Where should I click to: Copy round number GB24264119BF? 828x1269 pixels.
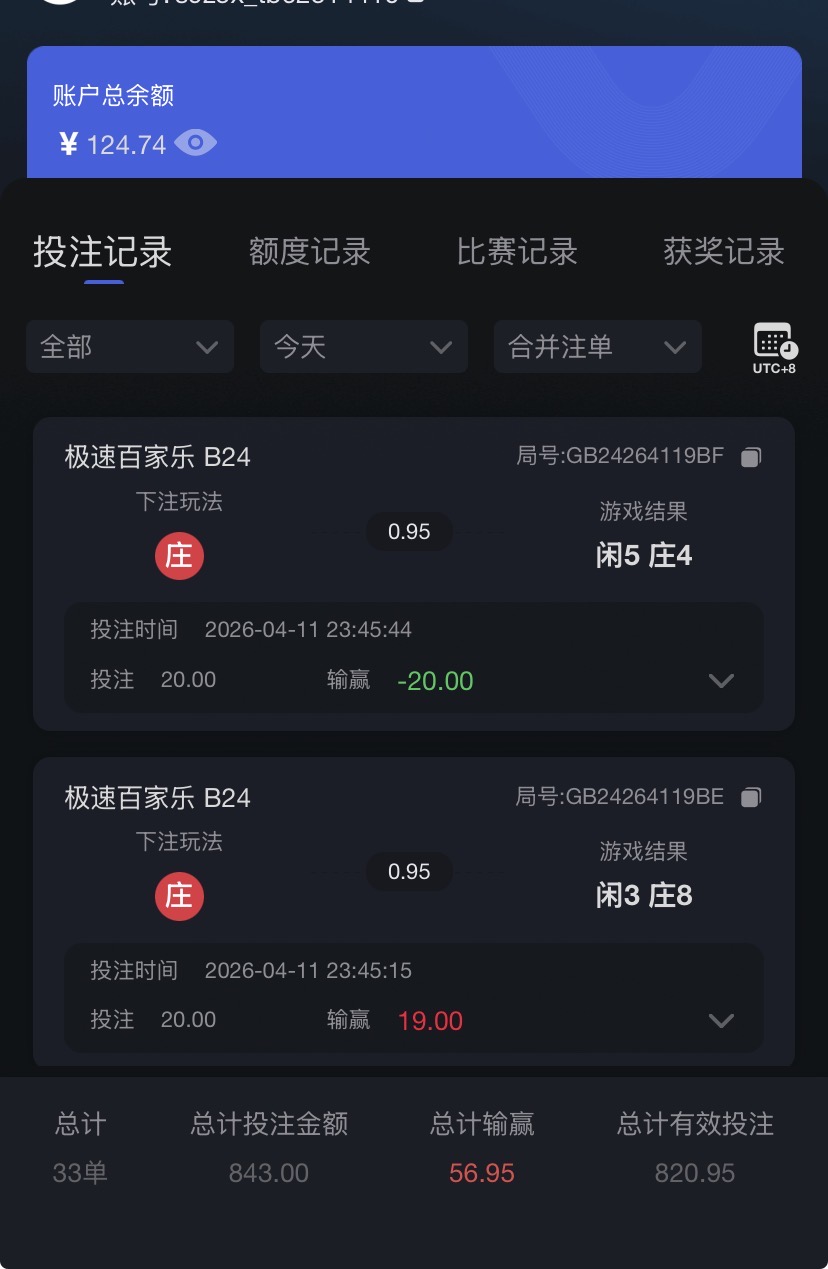pos(751,458)
